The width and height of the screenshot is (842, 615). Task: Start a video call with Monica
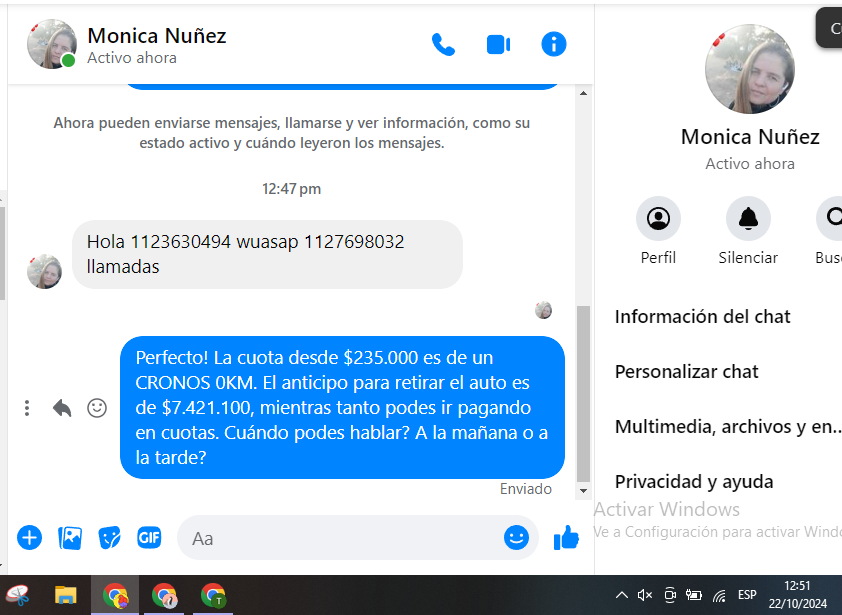498,44
